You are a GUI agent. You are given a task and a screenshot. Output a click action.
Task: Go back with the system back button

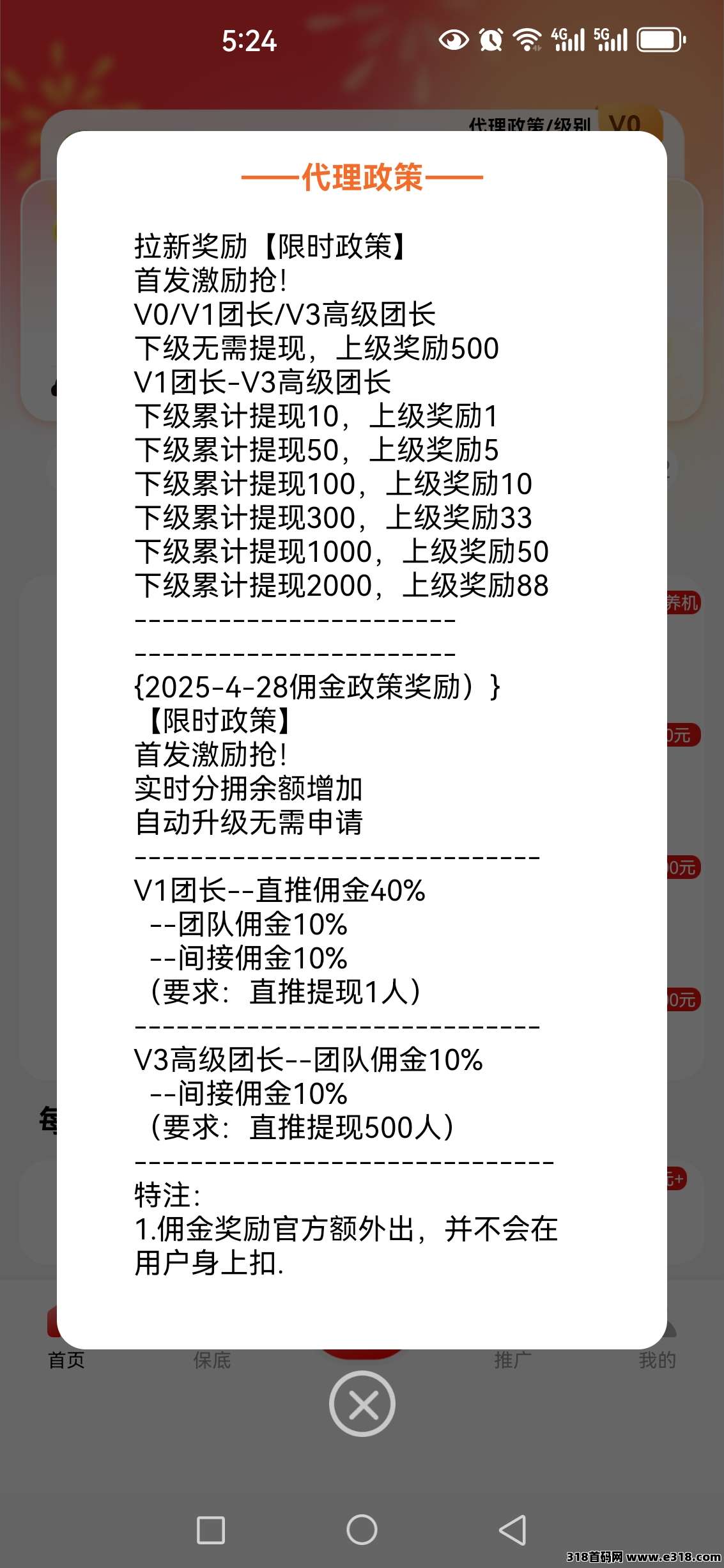pos(512,1530)
